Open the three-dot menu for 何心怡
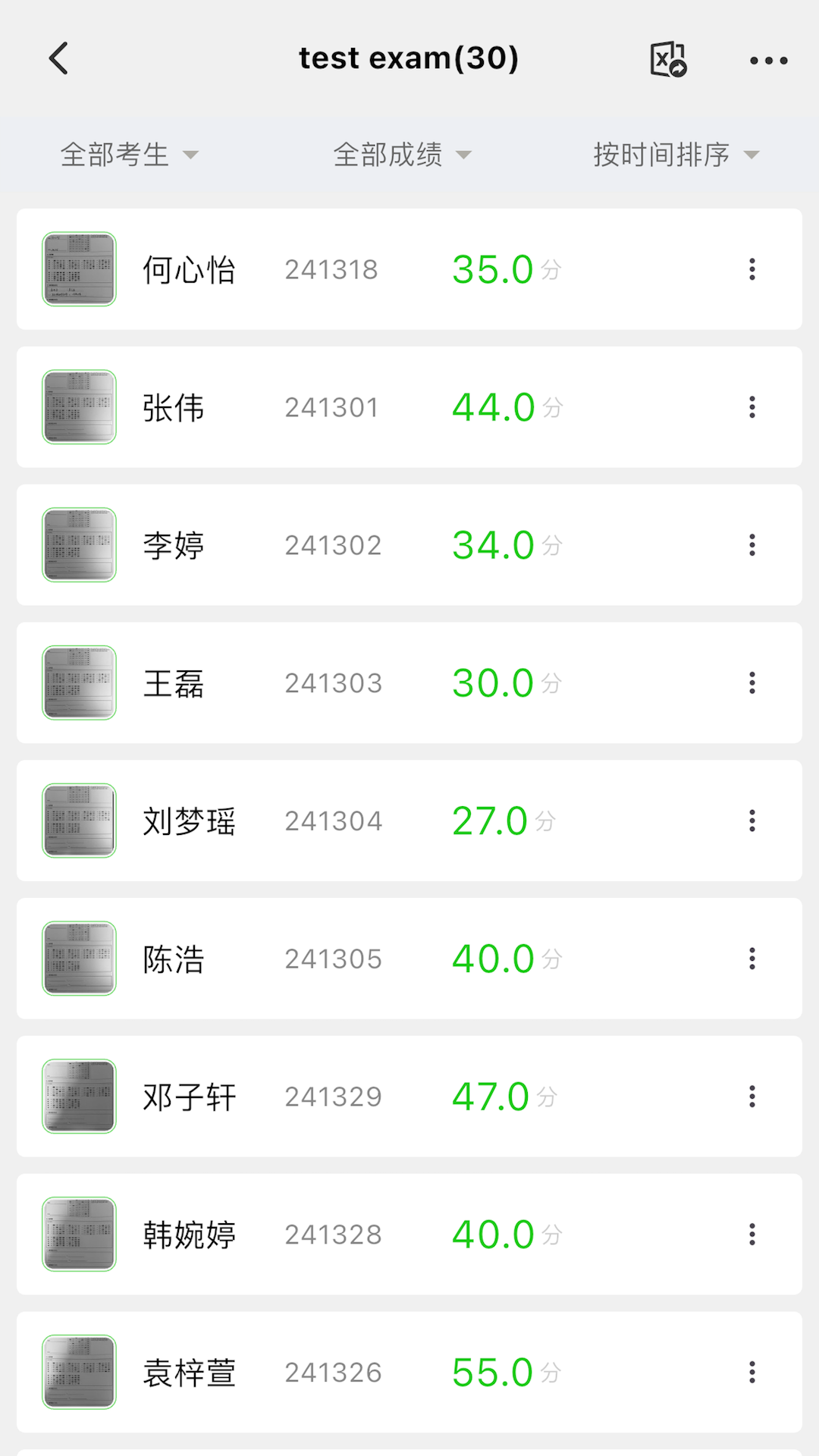The image size is (819, 1456). tap(752, 268)
